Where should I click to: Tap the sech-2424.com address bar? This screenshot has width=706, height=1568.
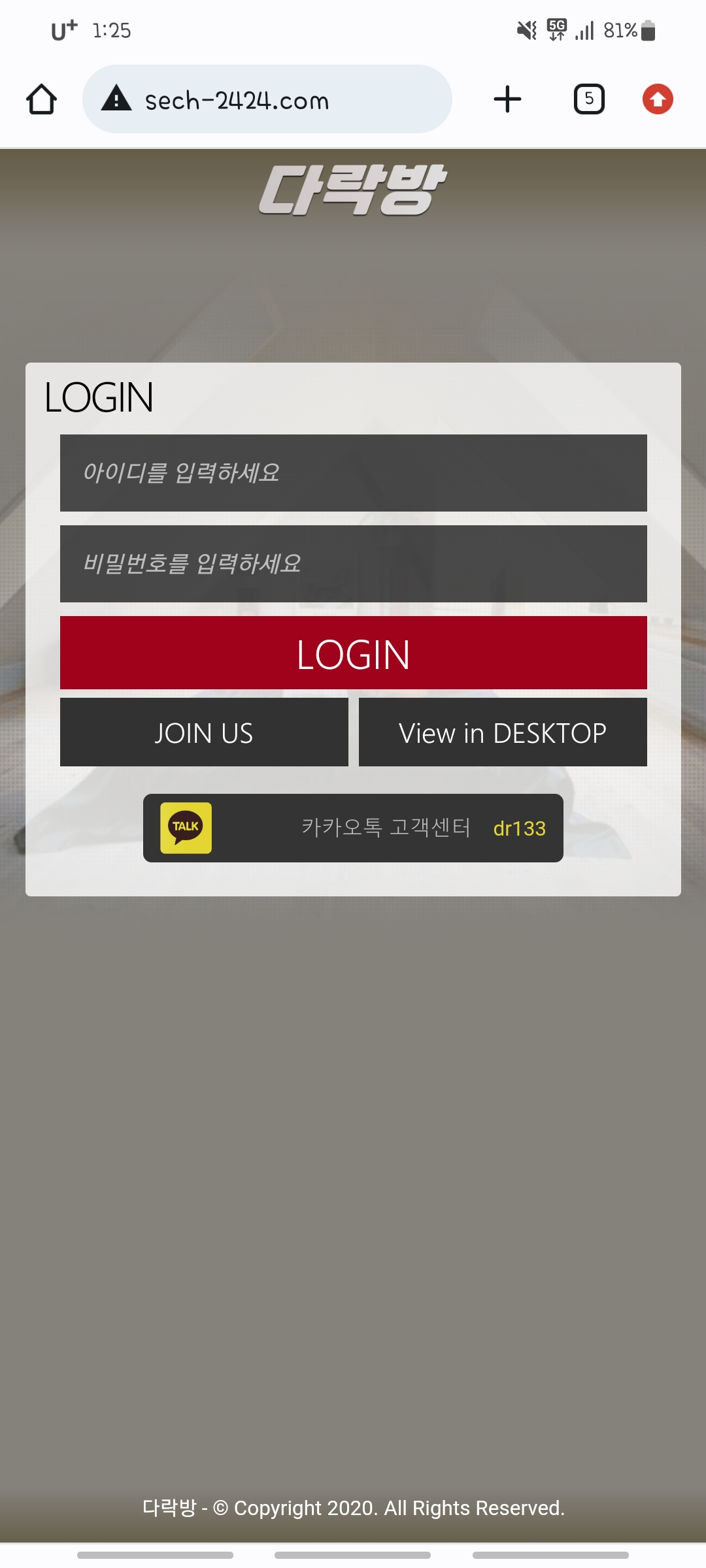click(x=267, y=99)
